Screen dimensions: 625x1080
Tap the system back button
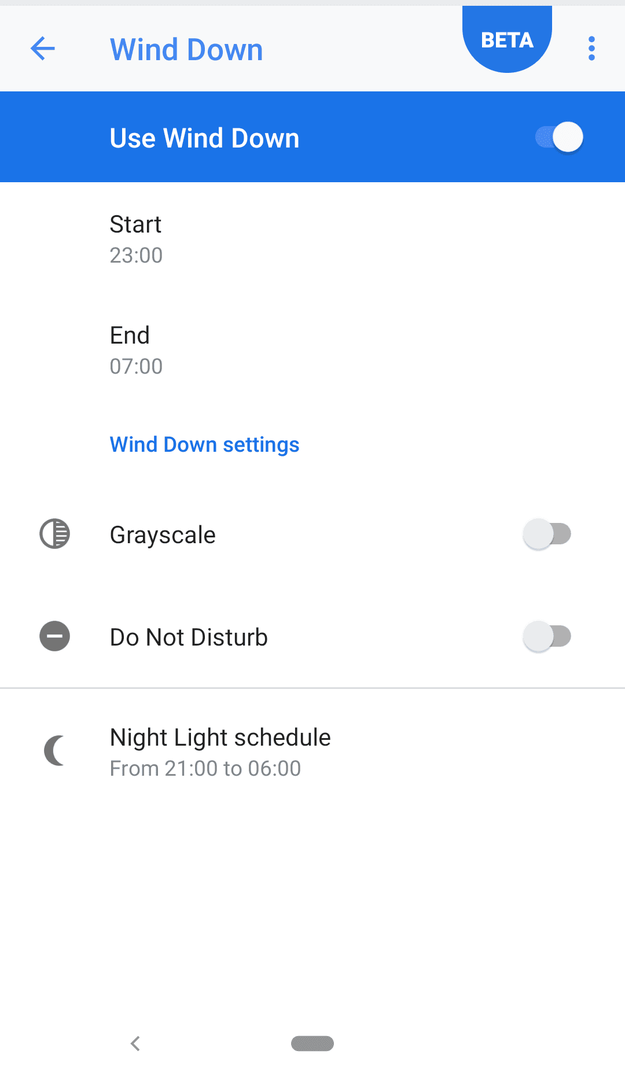135,1043
